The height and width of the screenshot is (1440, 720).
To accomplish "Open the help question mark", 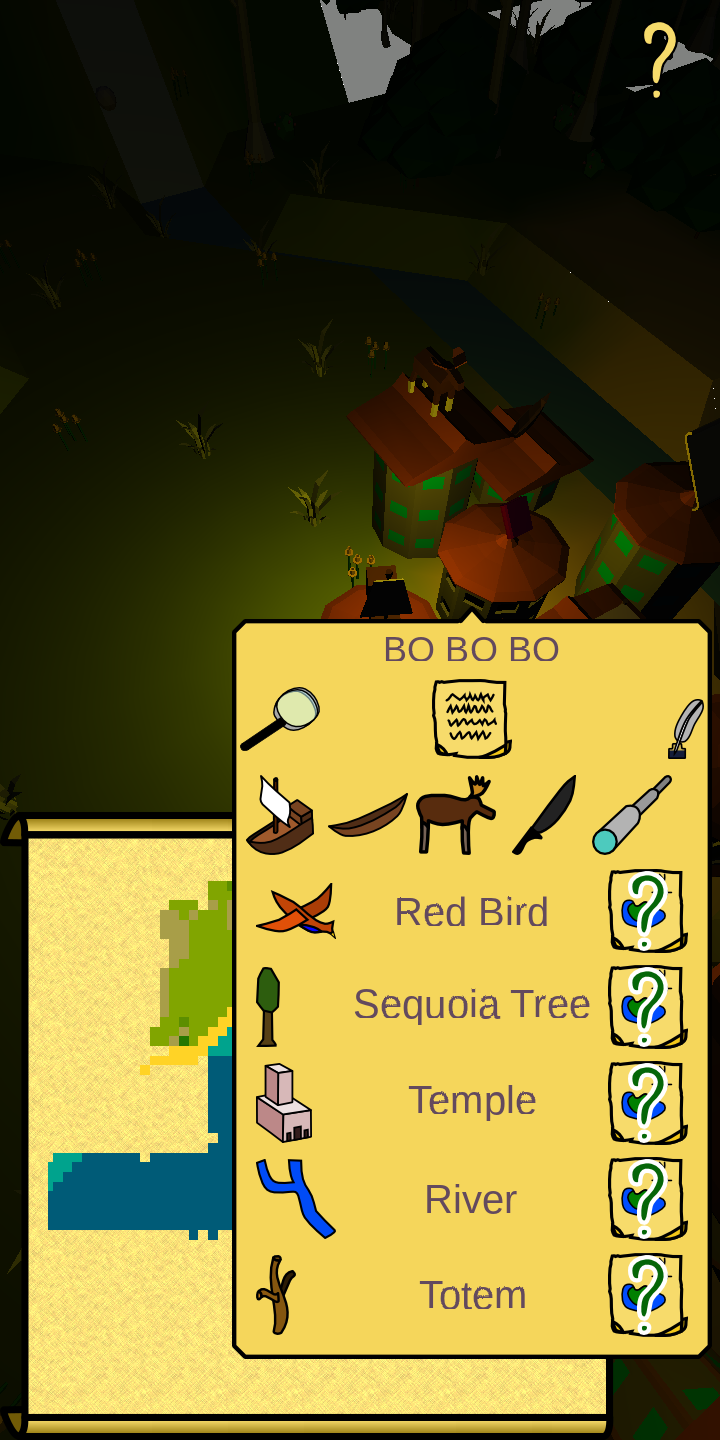I will (658, 59).
